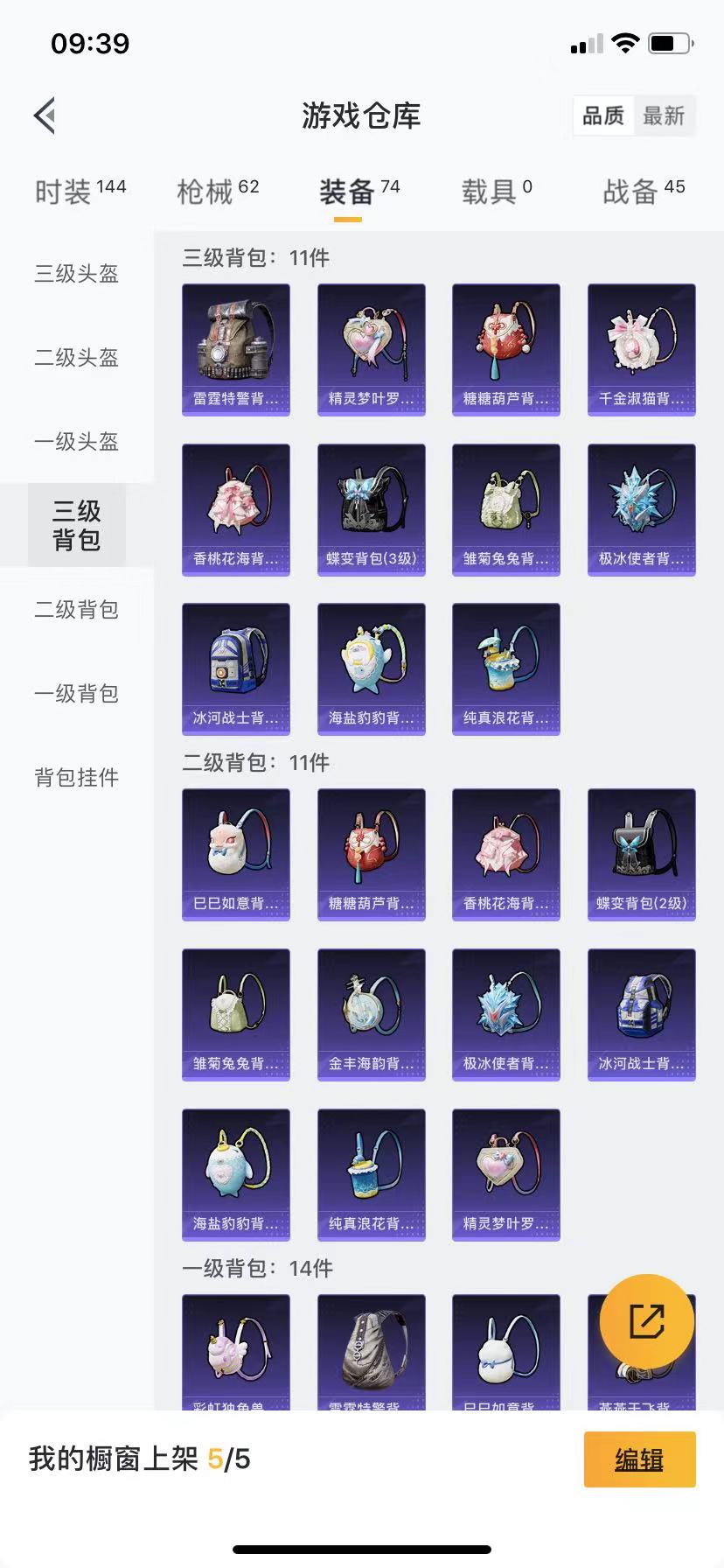Open the 千金淑猫 backpack item
The image size is (724, 1568).
(x=642, y=349)
